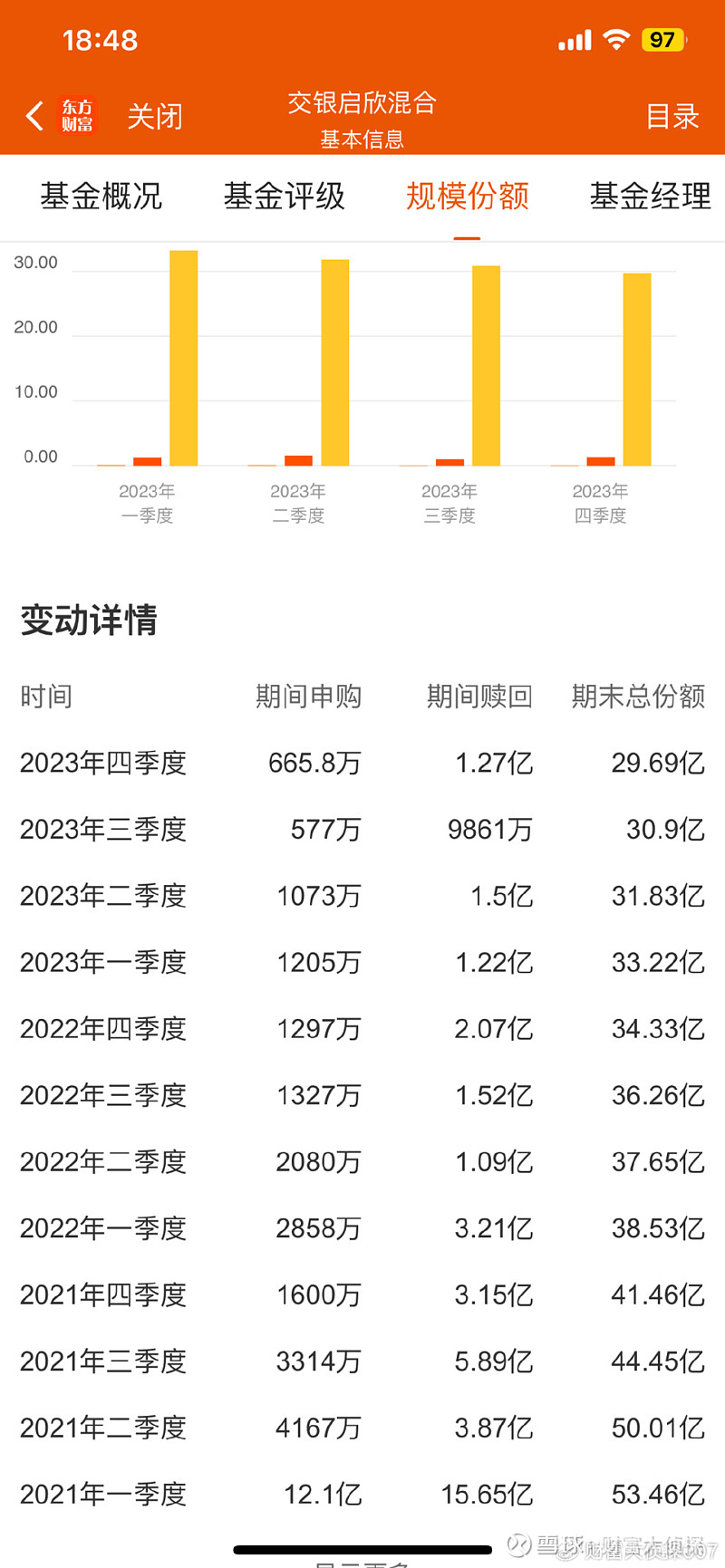Reselect the 规模份额 tab

[467, 197]
